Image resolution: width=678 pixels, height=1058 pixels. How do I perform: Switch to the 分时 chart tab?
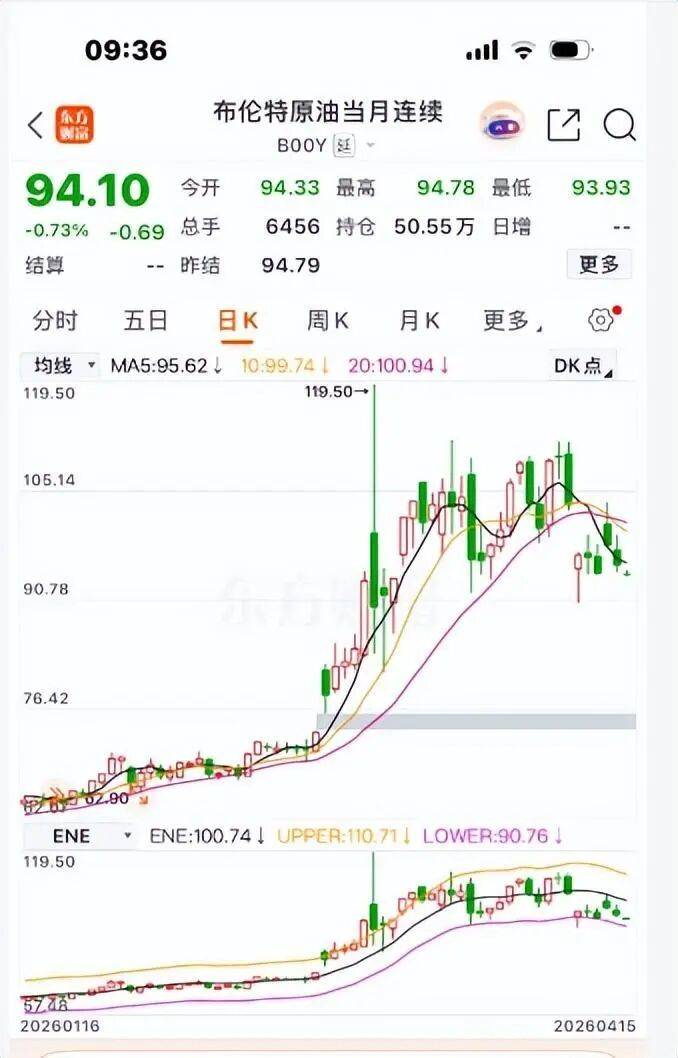55,321
